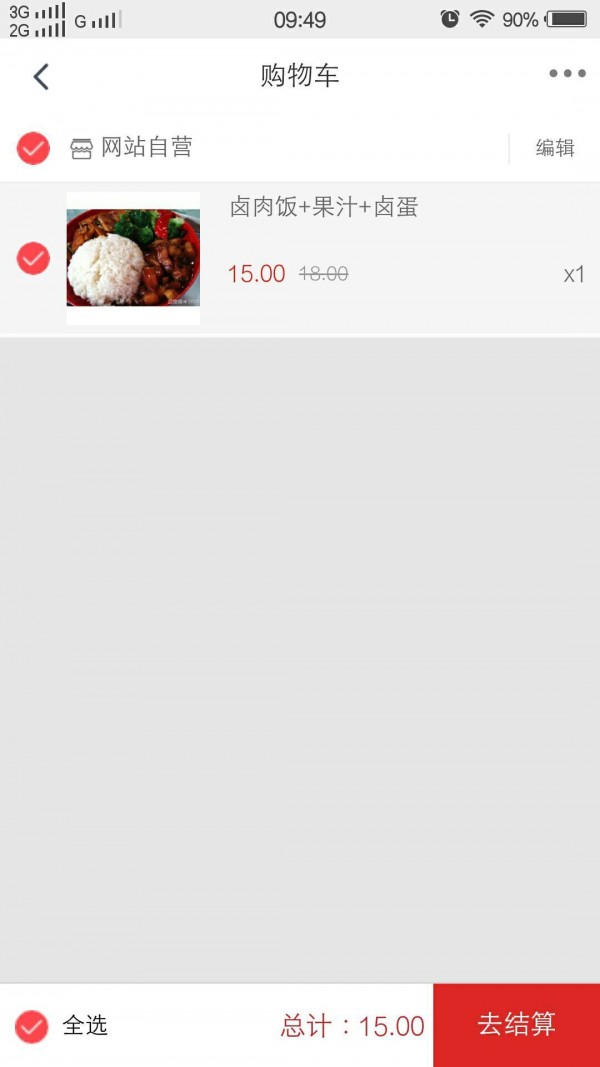Open the 卤肉饭+果汁+卤蛋 product image
This screenshot has width=600, height=1067.
(x=133, y=258)
